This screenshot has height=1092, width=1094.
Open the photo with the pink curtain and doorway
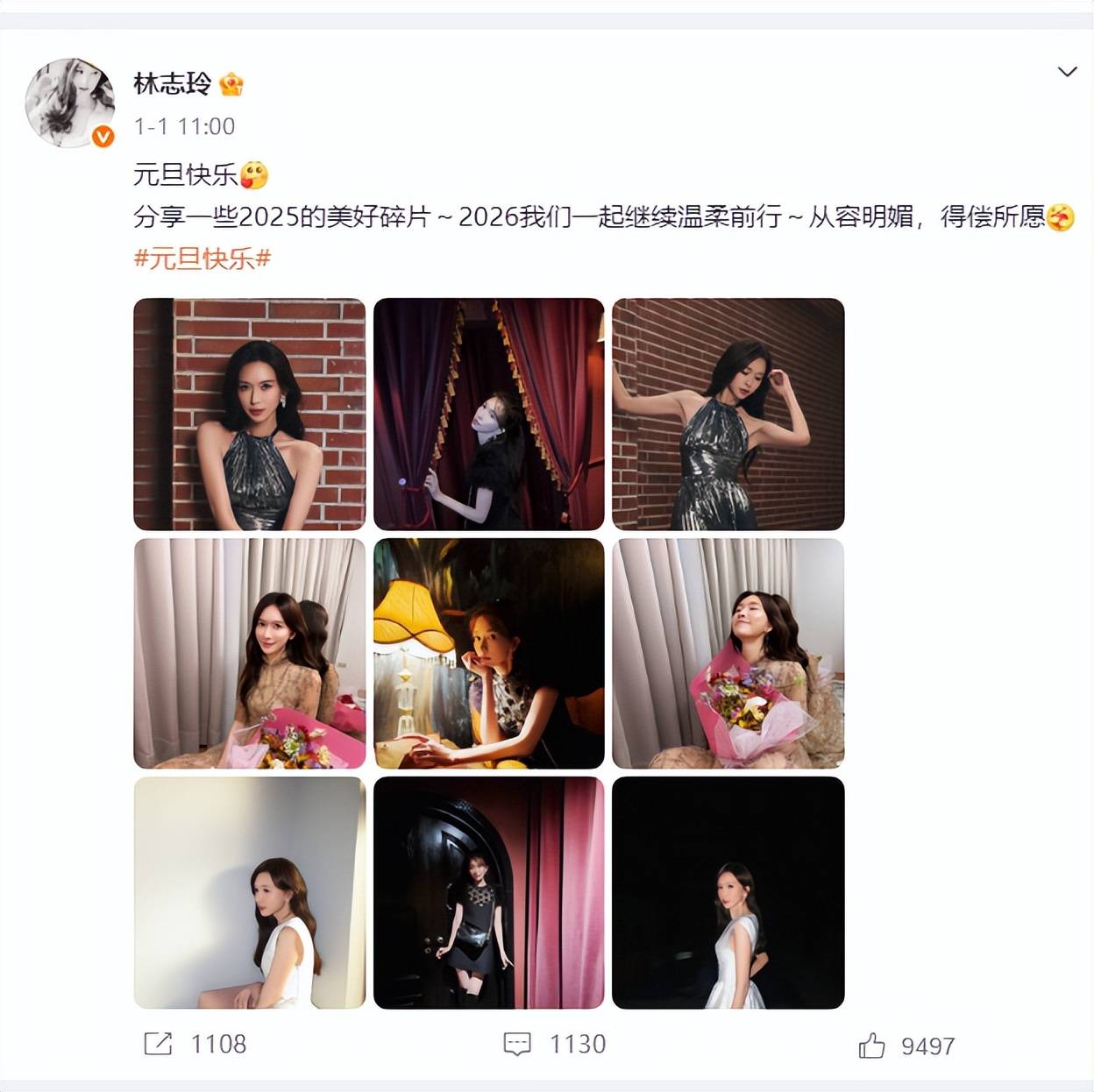click(x=488, y=892)
